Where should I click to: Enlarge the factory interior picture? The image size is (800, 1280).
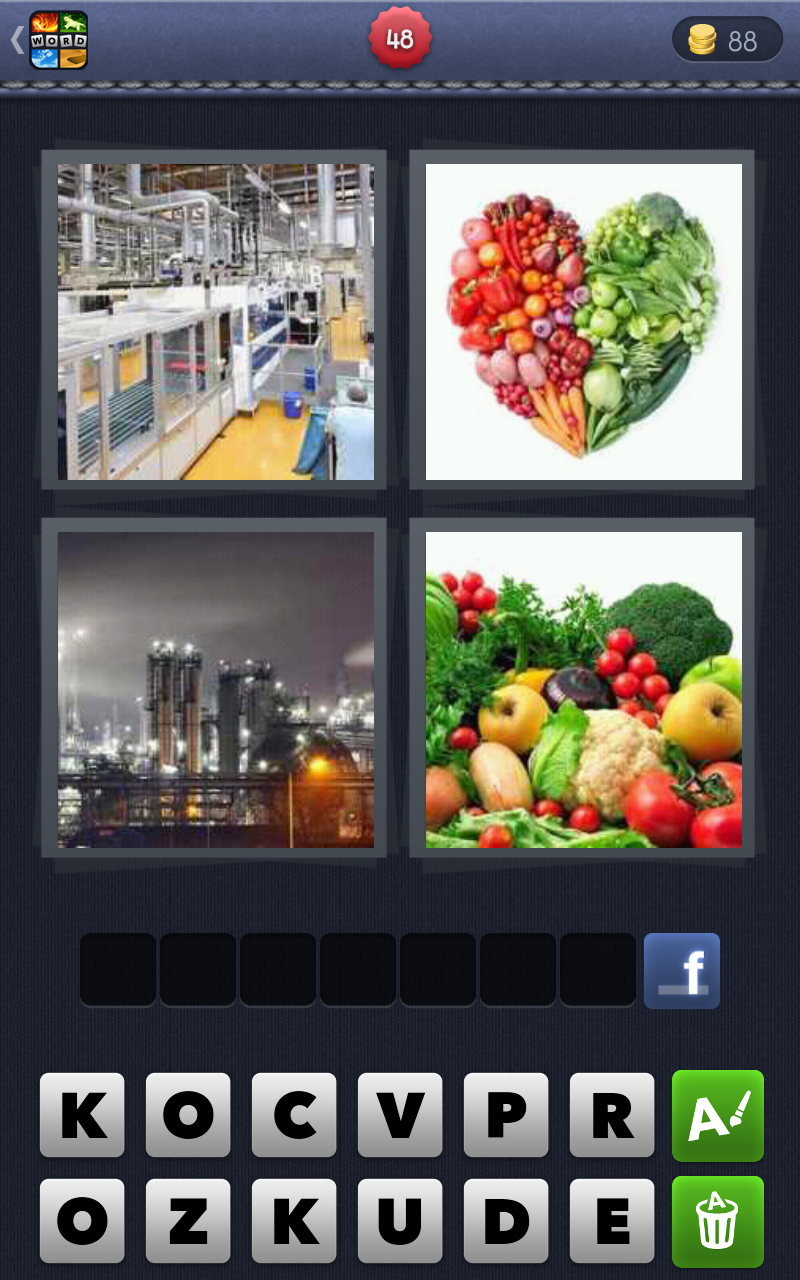[215, 321]
